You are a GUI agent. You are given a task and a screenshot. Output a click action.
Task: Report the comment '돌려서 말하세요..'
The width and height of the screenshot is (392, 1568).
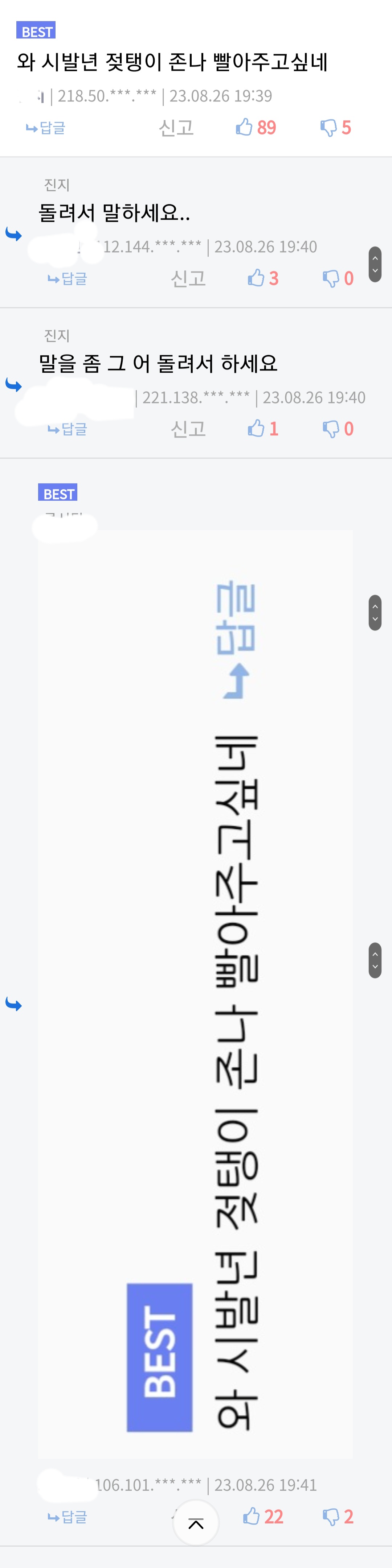coord(188,279)
